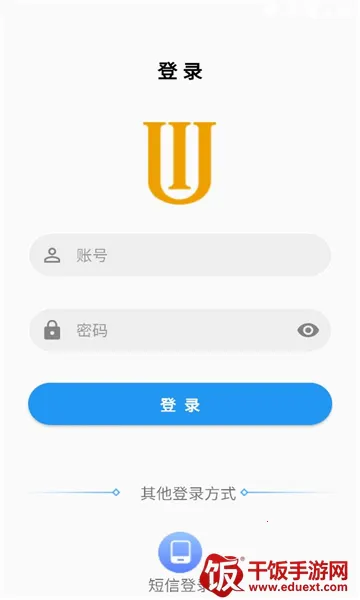
Task: Toggle password visibility with the eye icon
Action: 308,330
